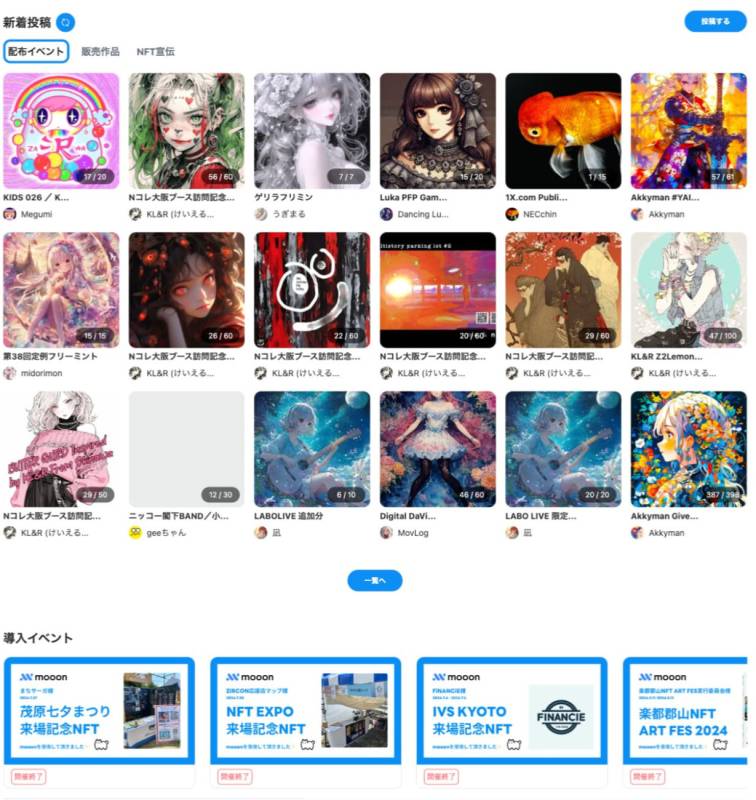Open 第38回定例フリーミント by midorimon
Image resolution: width=756 pixels, height=800 pixels.
click(x=61, y=290)
